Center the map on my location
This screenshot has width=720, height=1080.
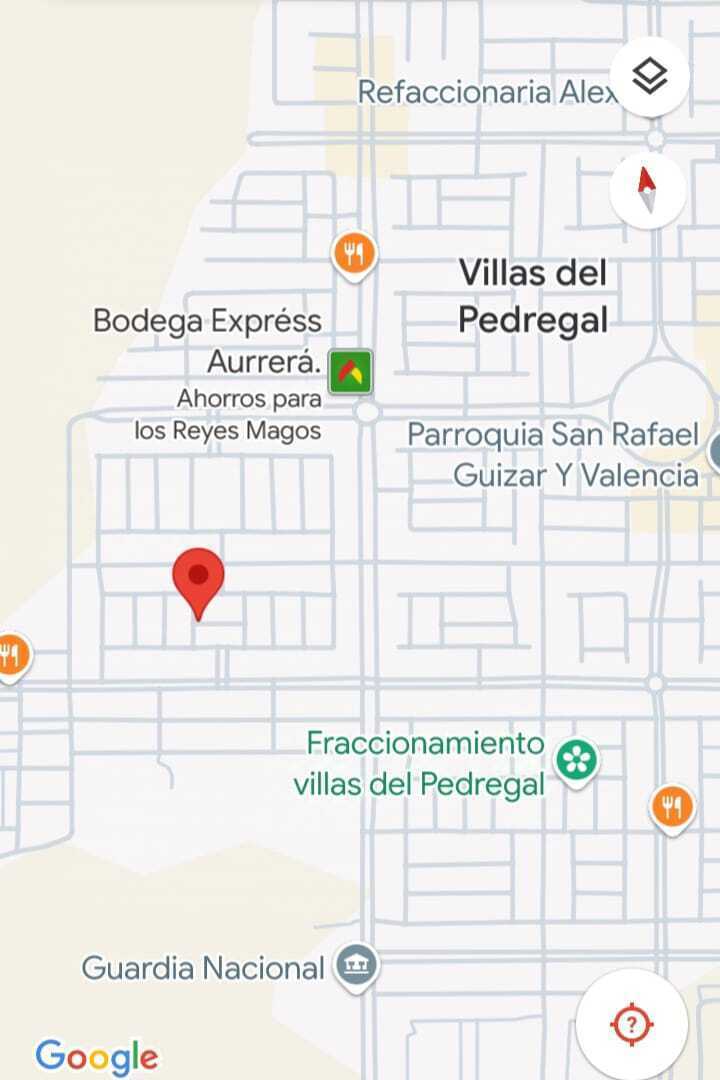pyautogui.click(x=632, y=1023)
